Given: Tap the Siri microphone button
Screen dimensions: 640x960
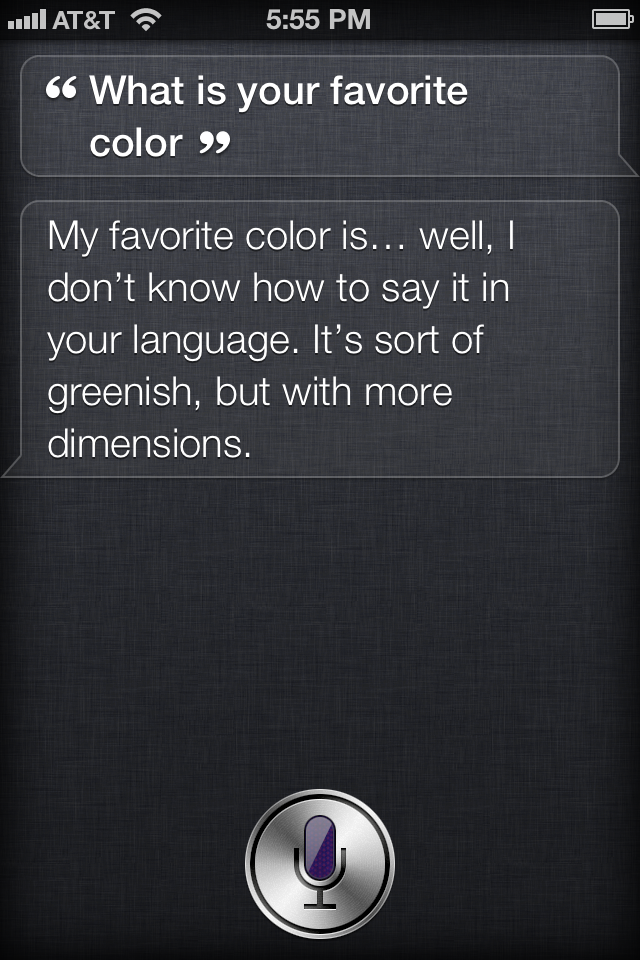Looking at the screenshot, I should point(320,862).
